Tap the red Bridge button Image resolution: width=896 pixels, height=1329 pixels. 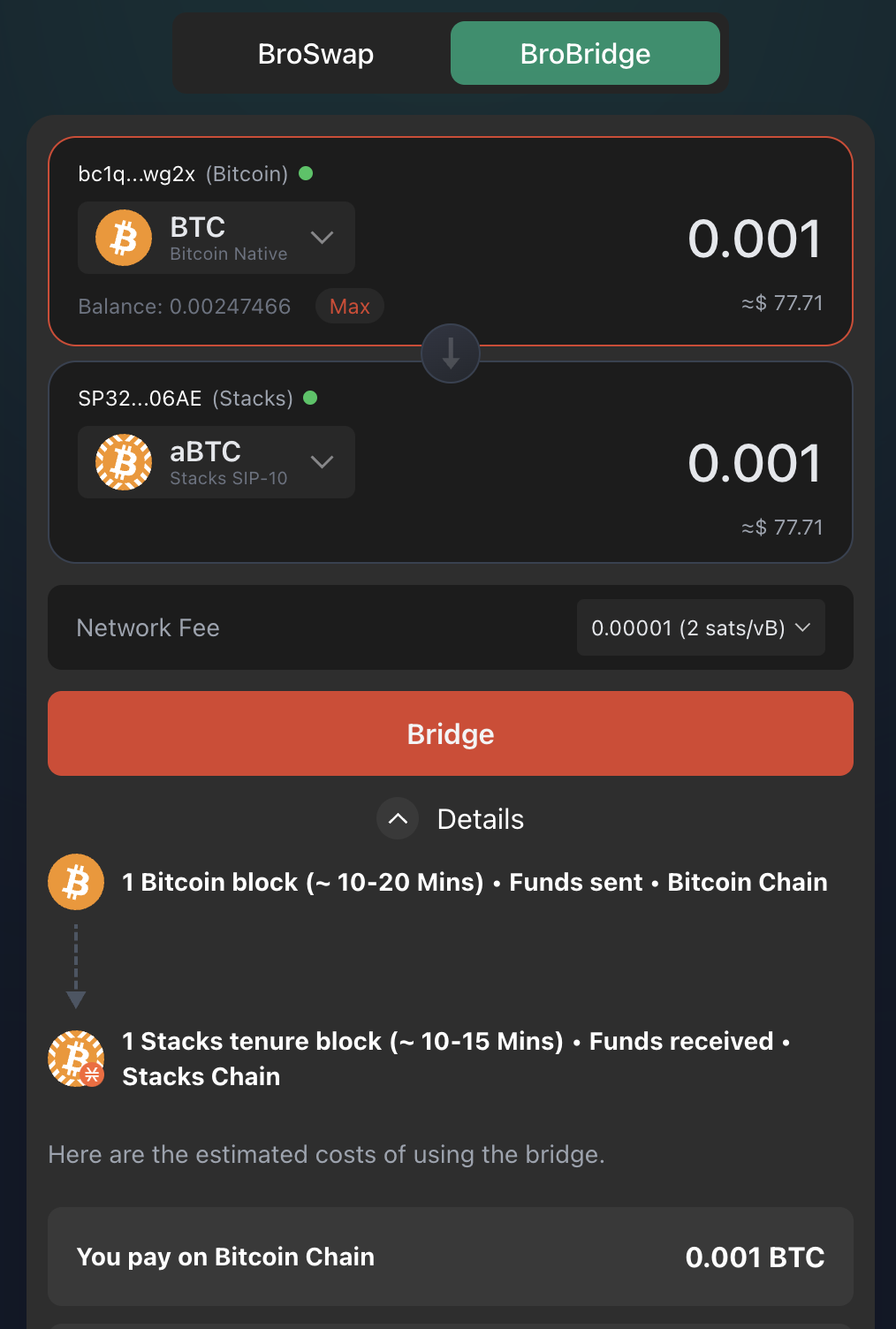click(x=451, y=733)
